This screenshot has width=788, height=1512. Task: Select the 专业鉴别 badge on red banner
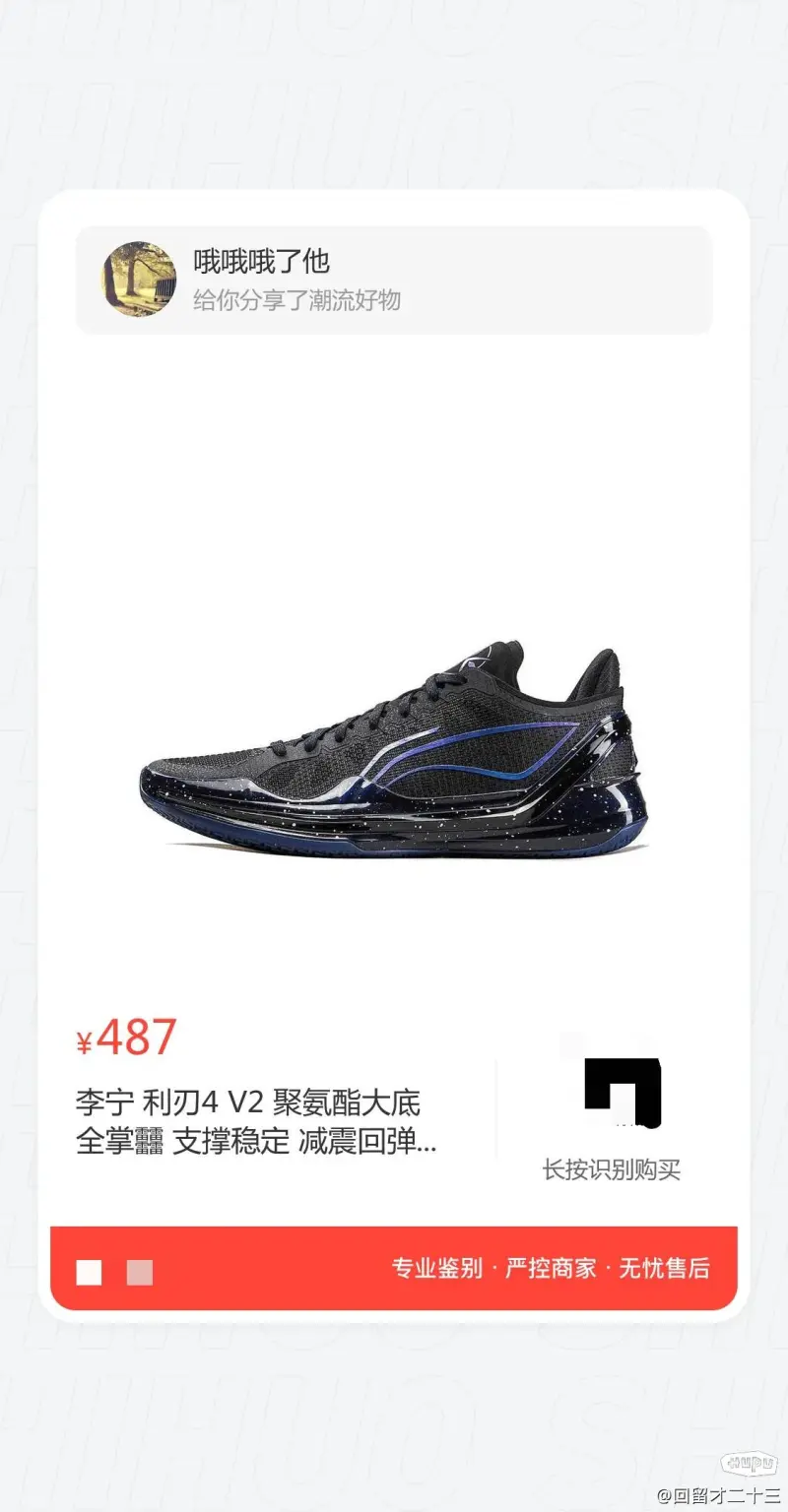(435, 1270)
